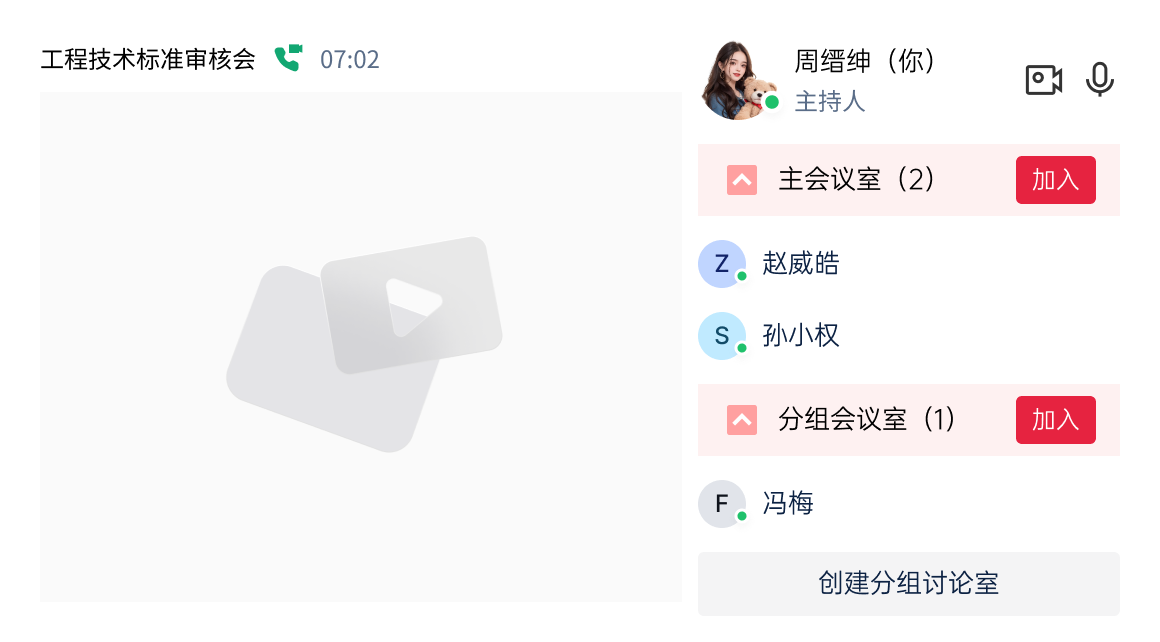Collapse the 主会议室 participant list
The height and width of the screenshot is (642, 1160).
pos(742,180)
